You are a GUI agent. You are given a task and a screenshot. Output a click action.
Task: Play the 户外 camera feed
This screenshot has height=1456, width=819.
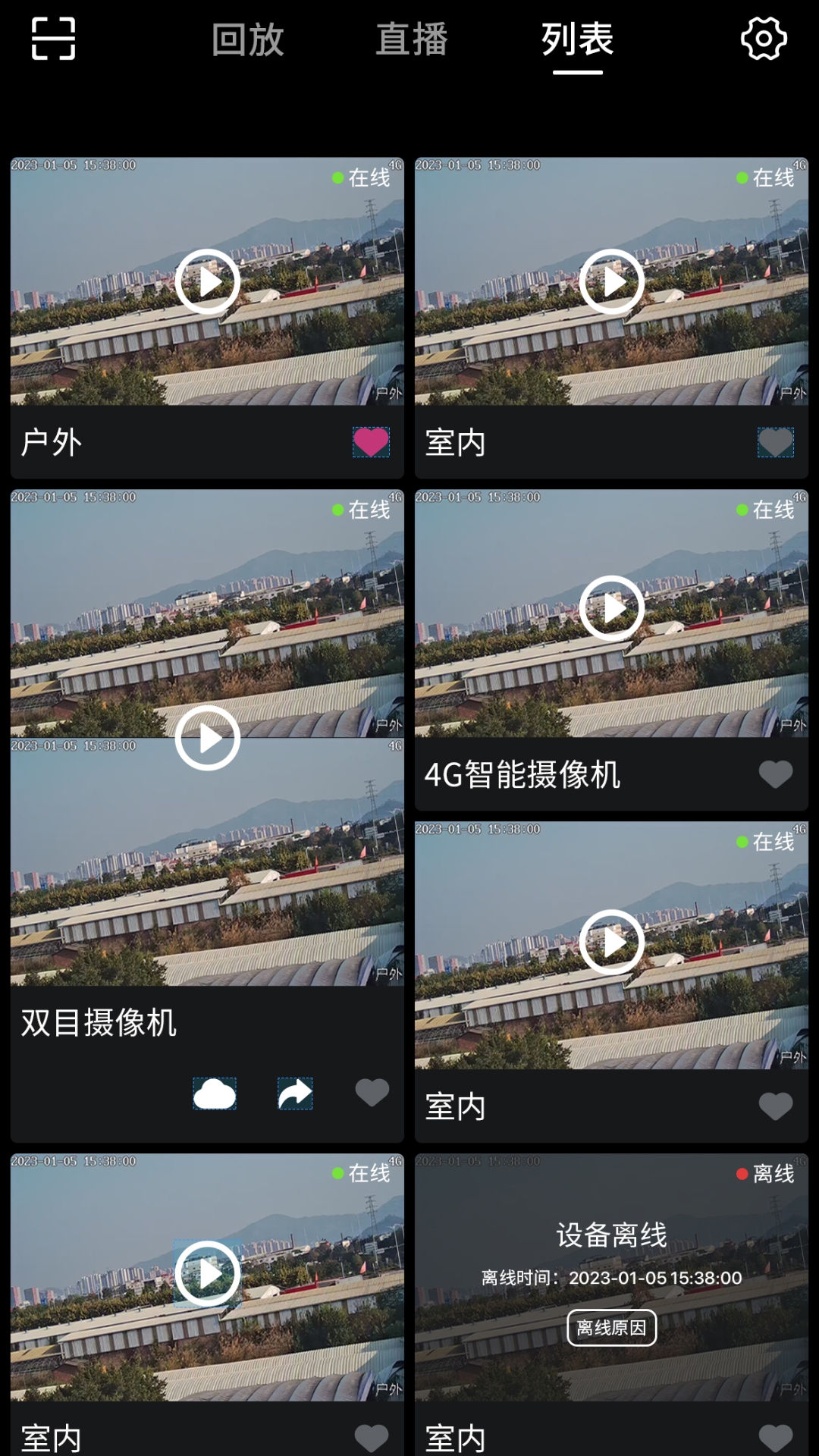click(208, 281)
